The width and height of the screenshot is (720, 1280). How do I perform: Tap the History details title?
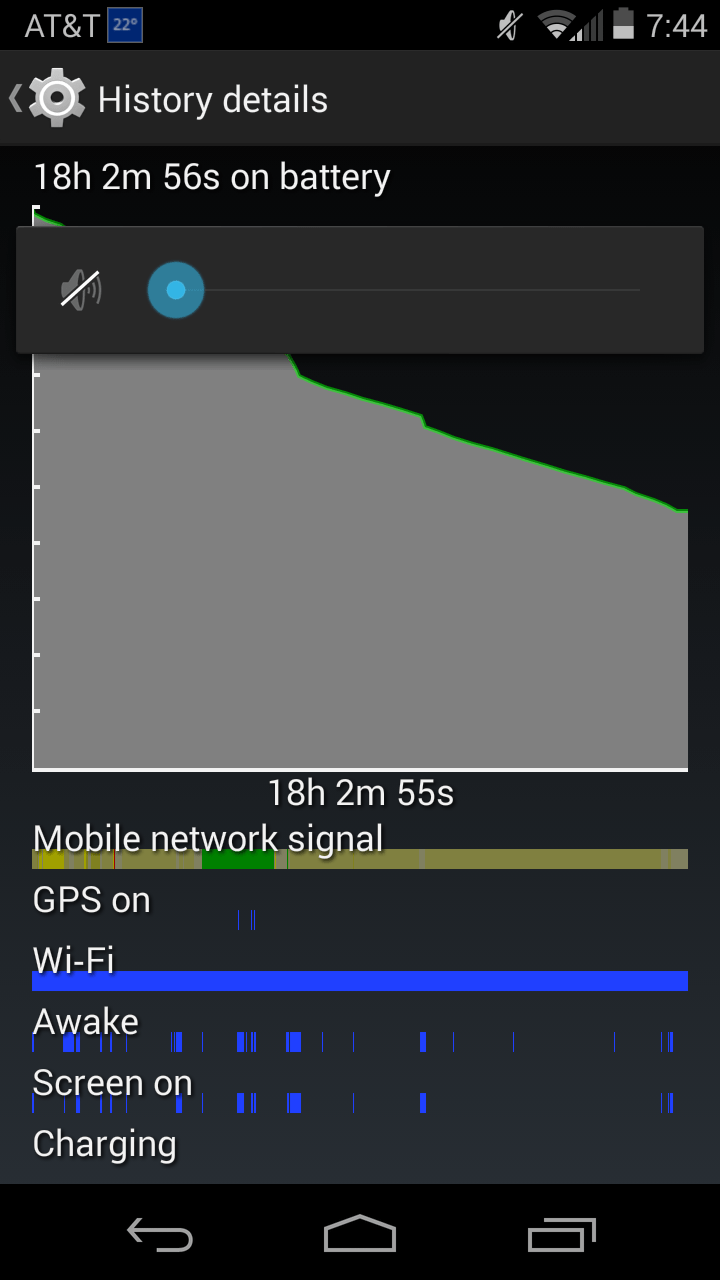click(212, 99)
